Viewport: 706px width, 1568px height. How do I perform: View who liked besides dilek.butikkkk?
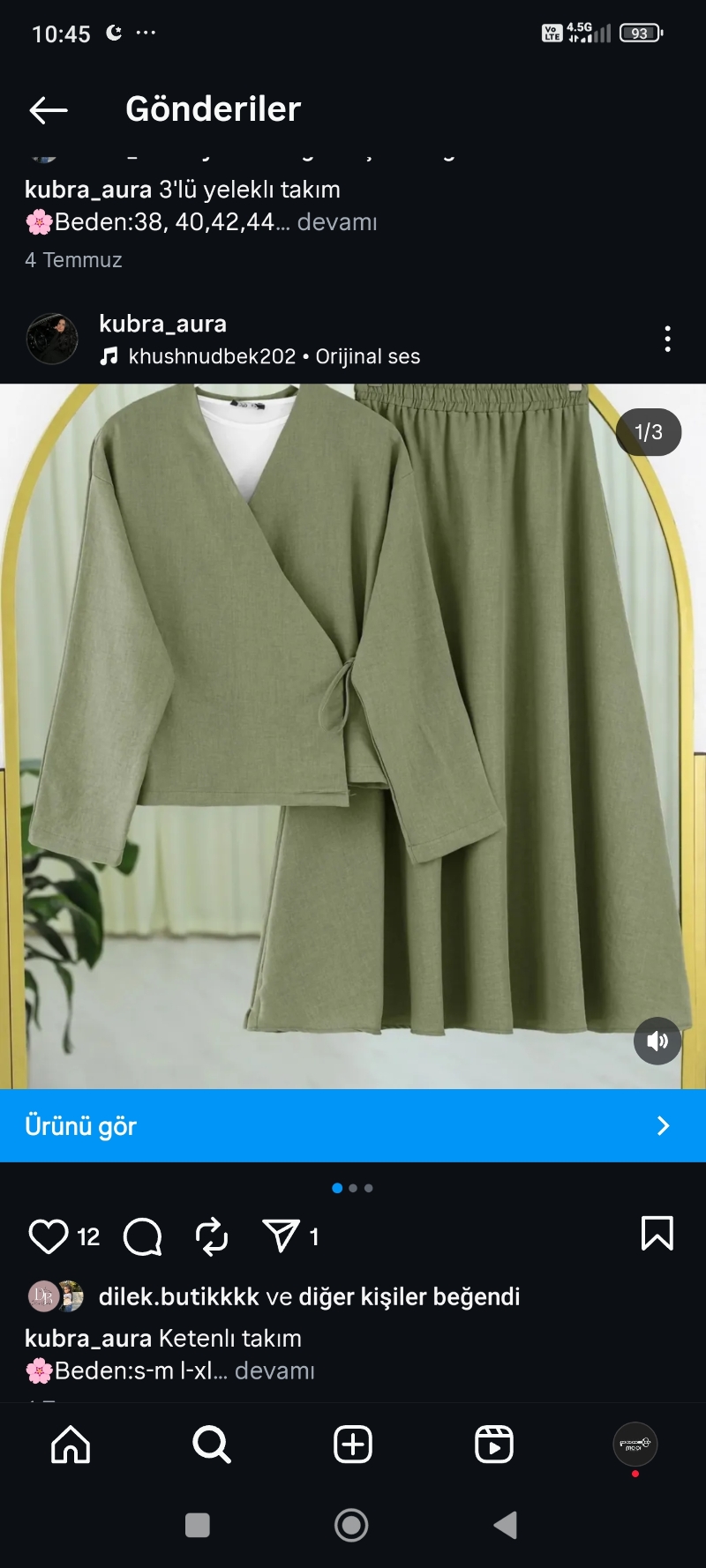point(409,1296)
